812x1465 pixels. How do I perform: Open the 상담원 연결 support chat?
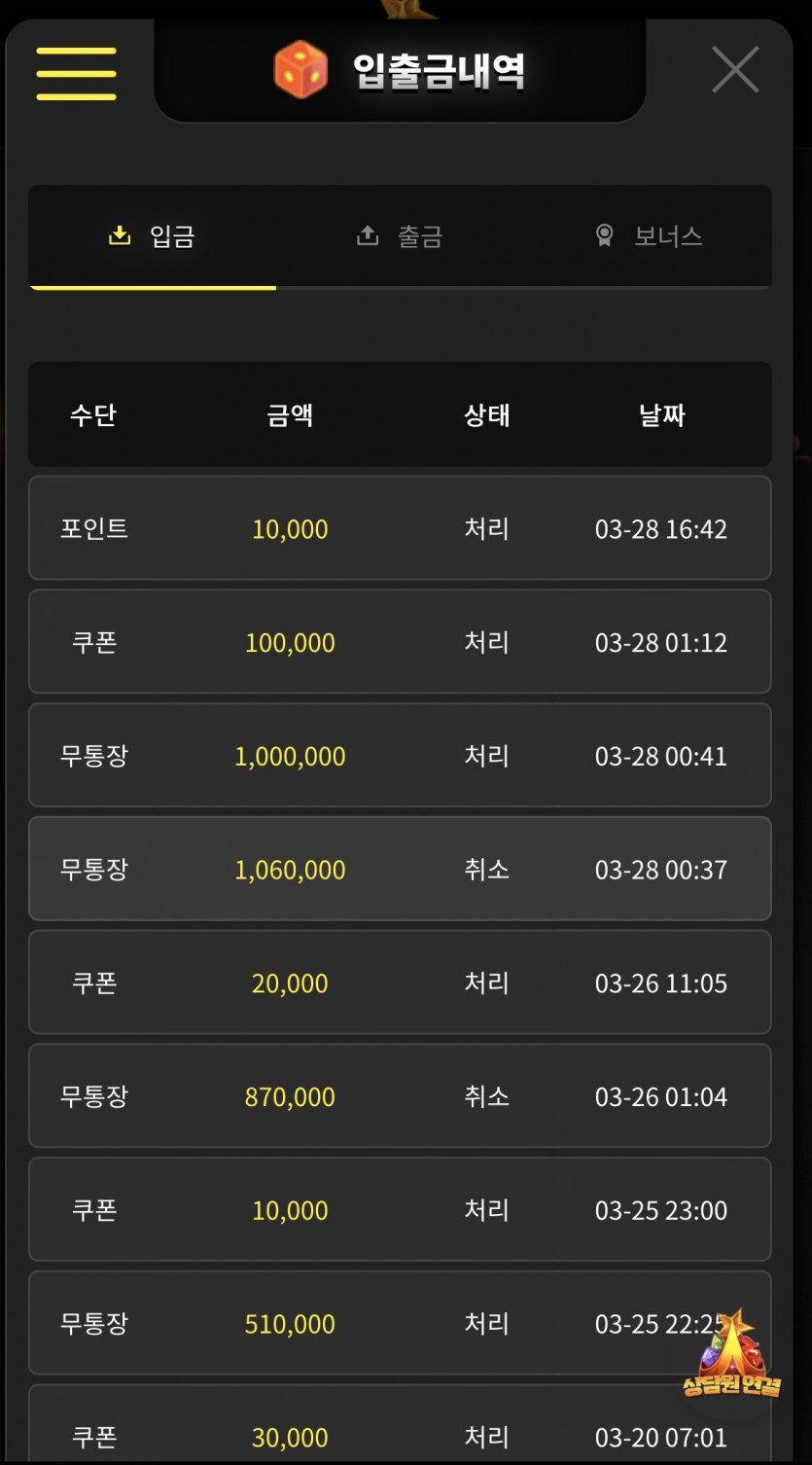point(731,1357)
